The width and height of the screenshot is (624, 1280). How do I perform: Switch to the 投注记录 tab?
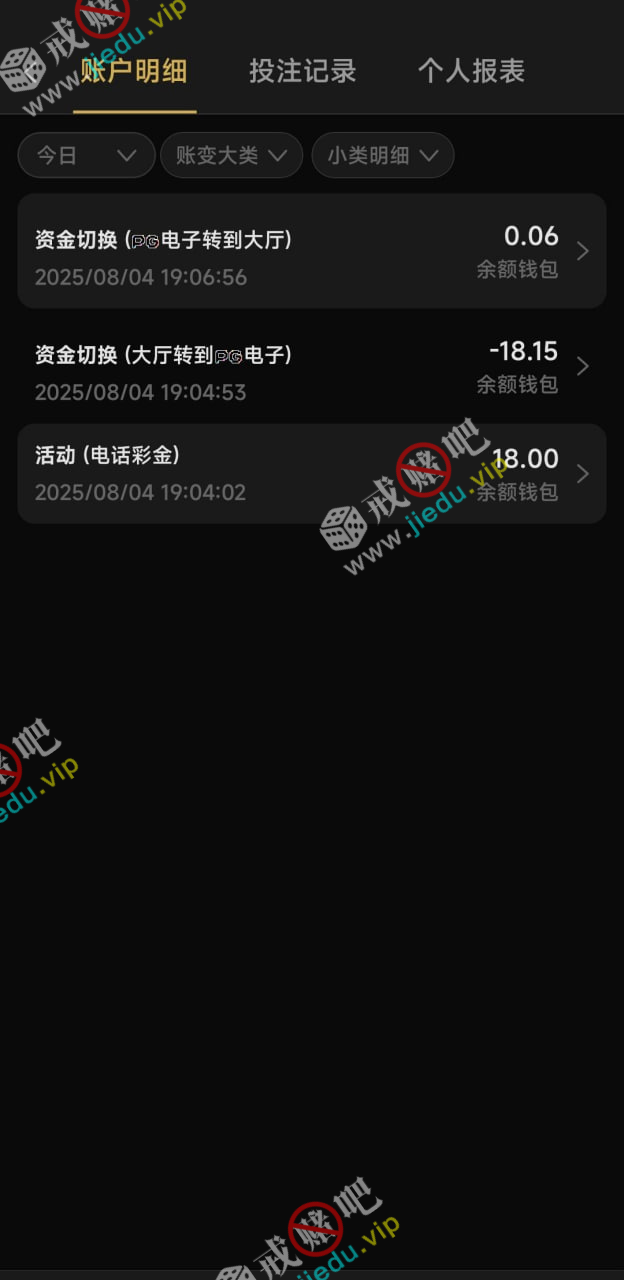point(302,72)
